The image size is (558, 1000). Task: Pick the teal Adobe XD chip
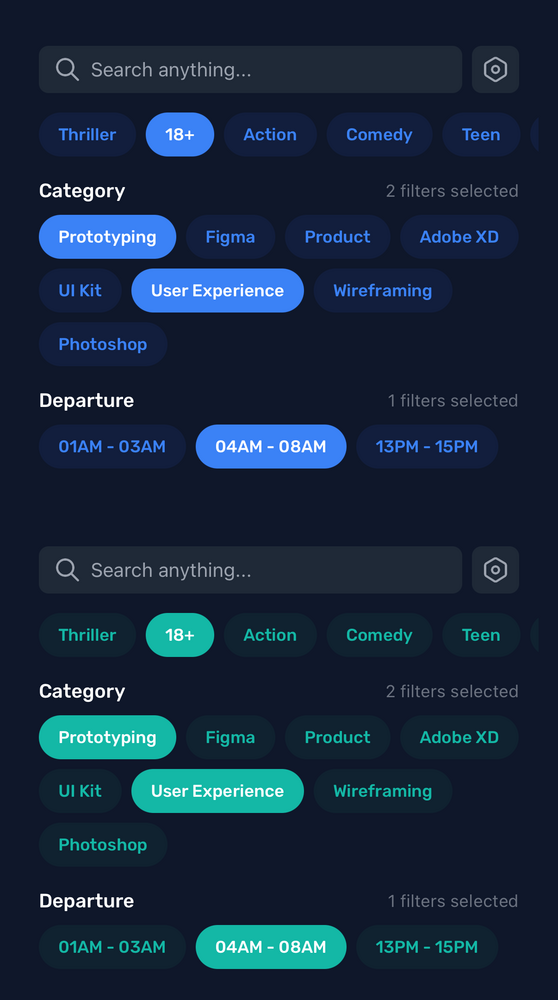(459, 737)
